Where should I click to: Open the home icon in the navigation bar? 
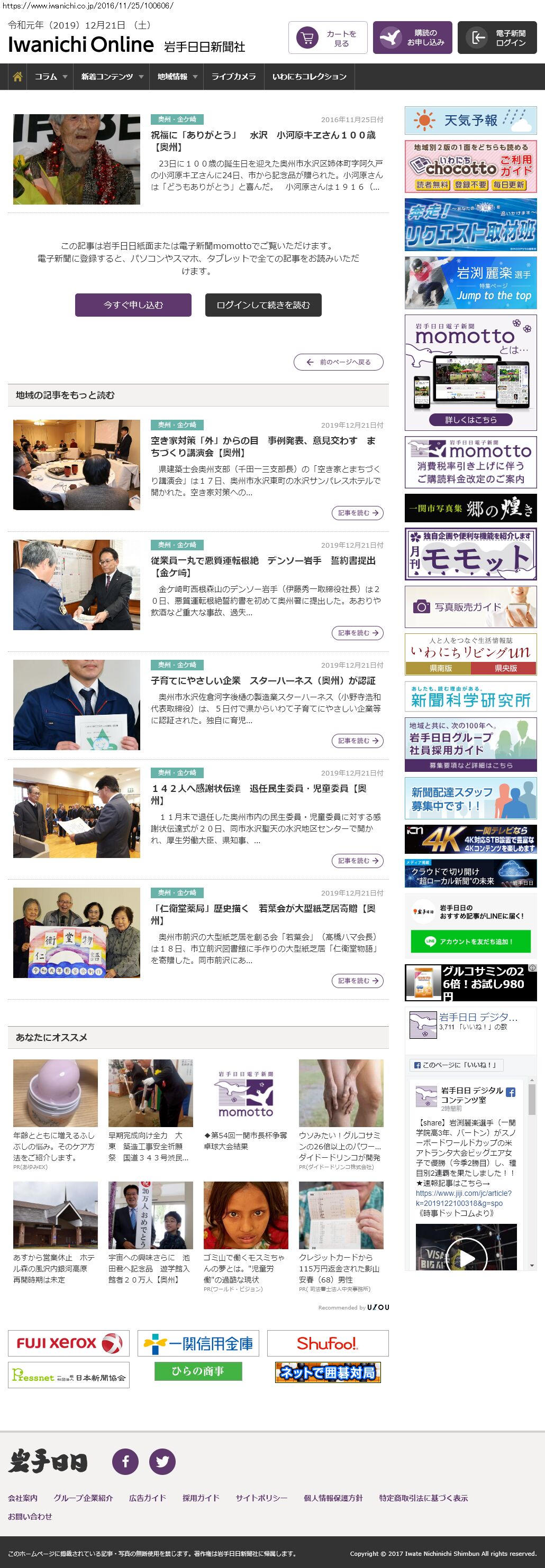[17, 77]
